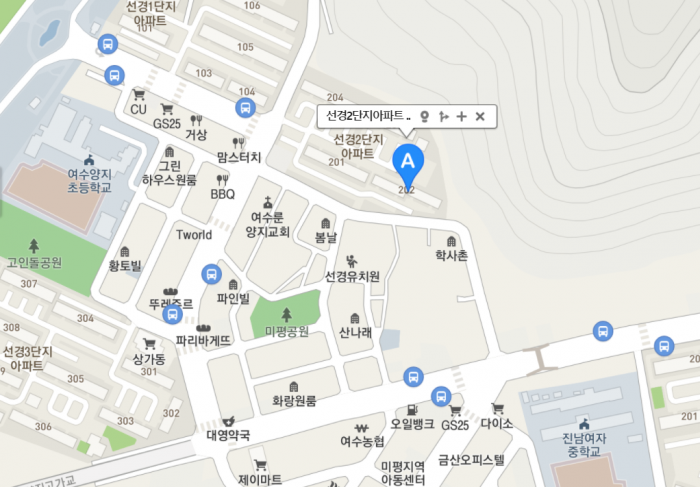This screenshot has width=700, height=487.
Task: Select 미평공원 park on the map
Action: pyautogui.click(x=287, y=314)
